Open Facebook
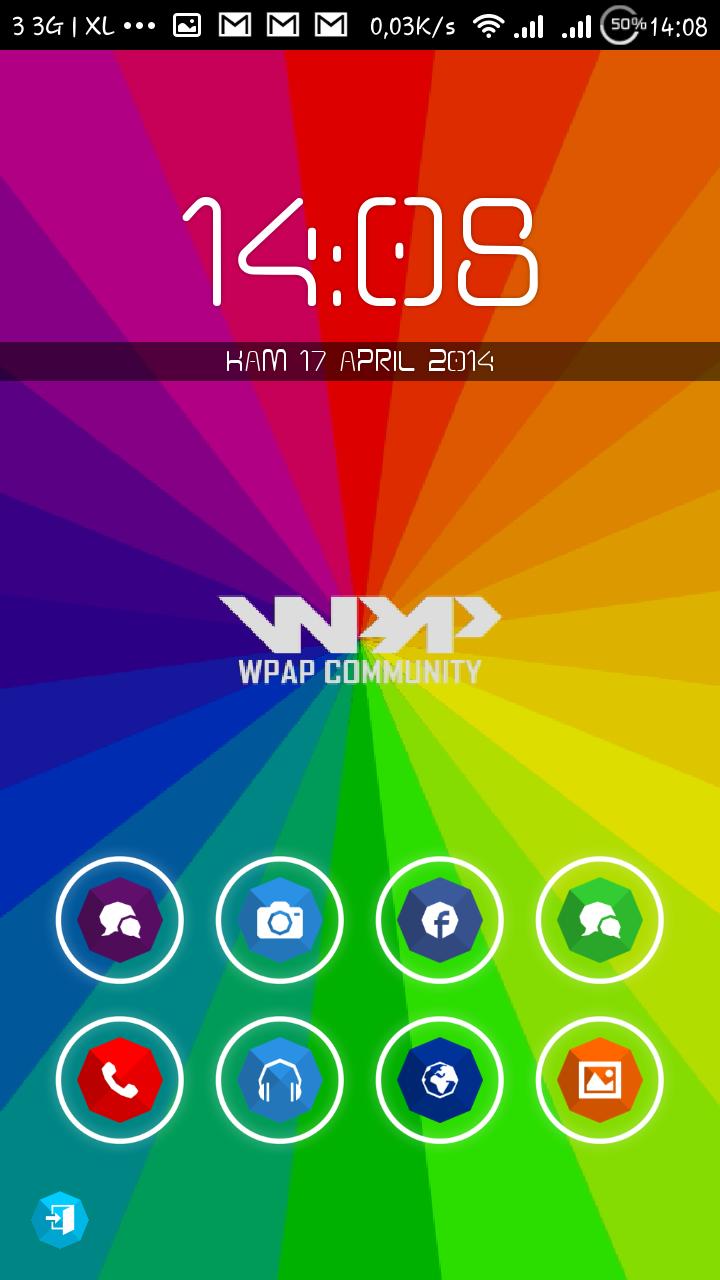 pyautogui.click(x=440, y=918)
